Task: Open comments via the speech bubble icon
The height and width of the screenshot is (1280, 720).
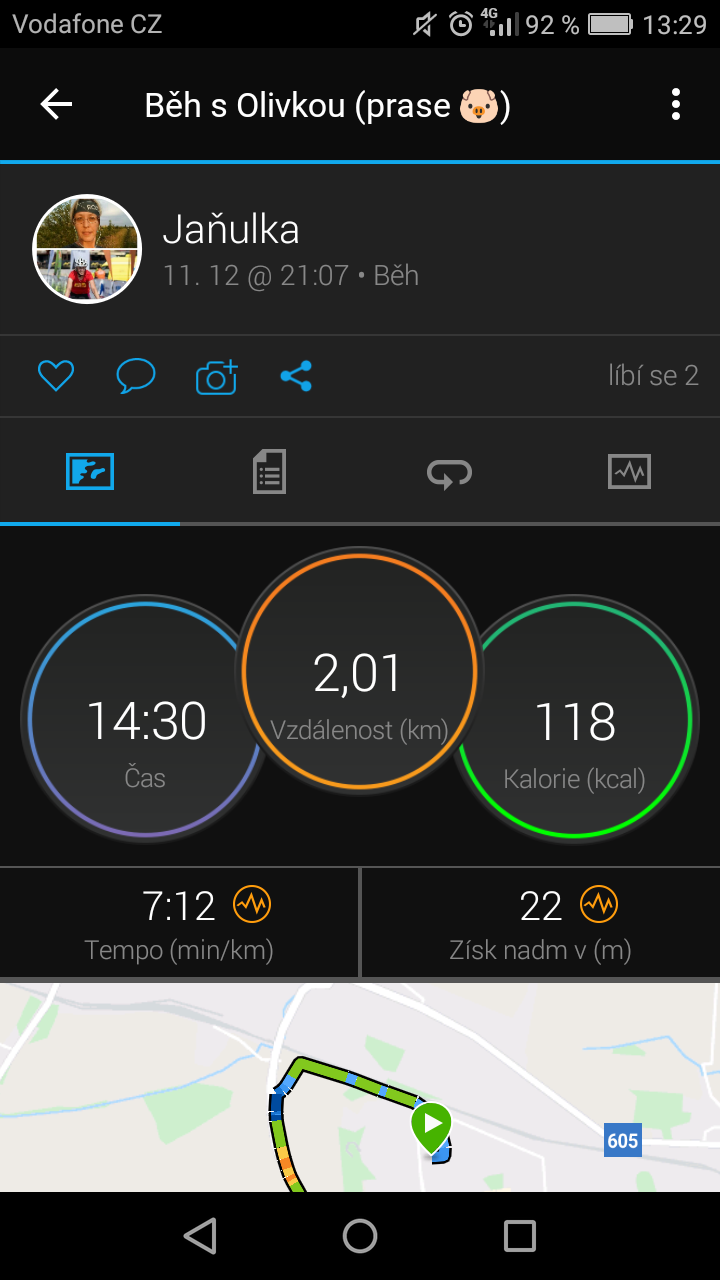Action: (136, 376)
